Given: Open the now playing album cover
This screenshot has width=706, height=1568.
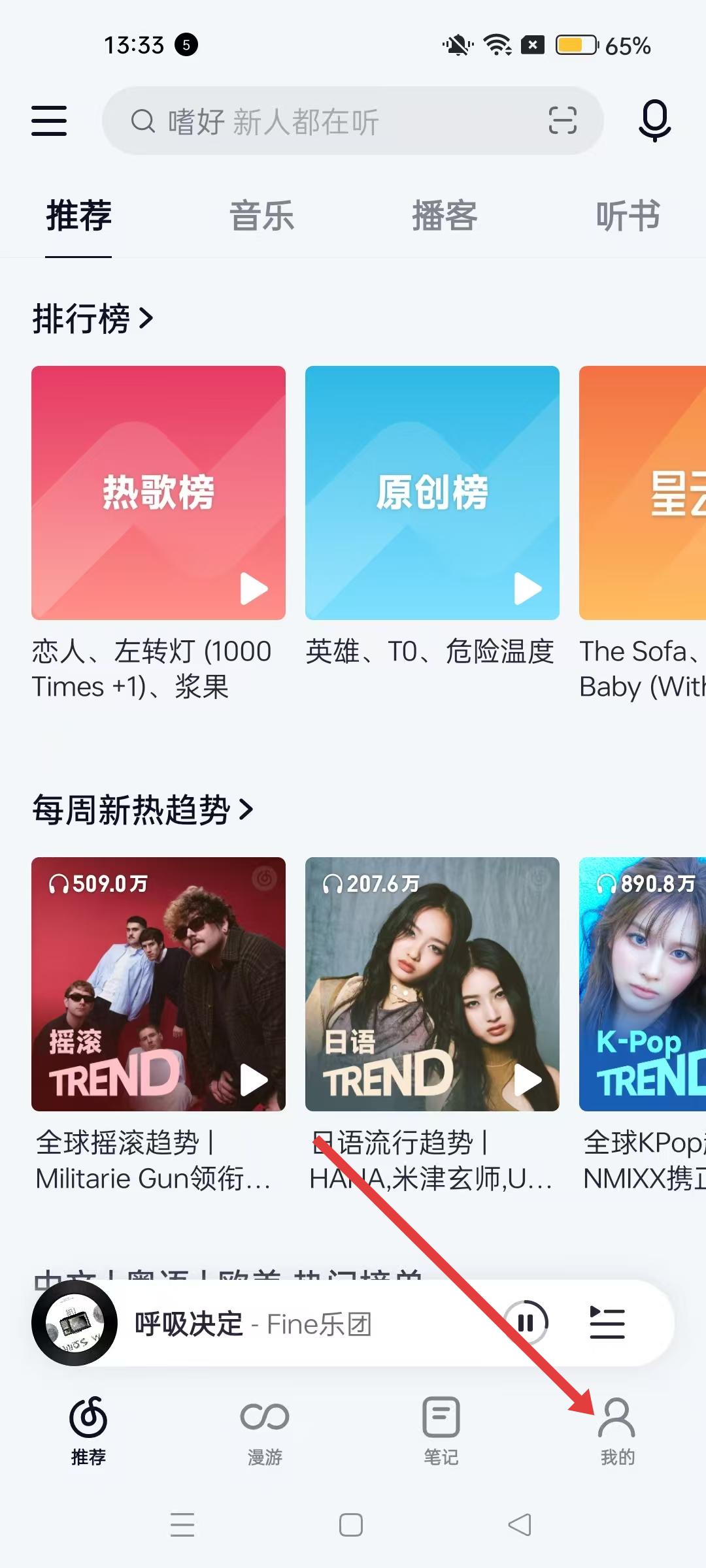Looking at the screenshot, I should 75,1323.
